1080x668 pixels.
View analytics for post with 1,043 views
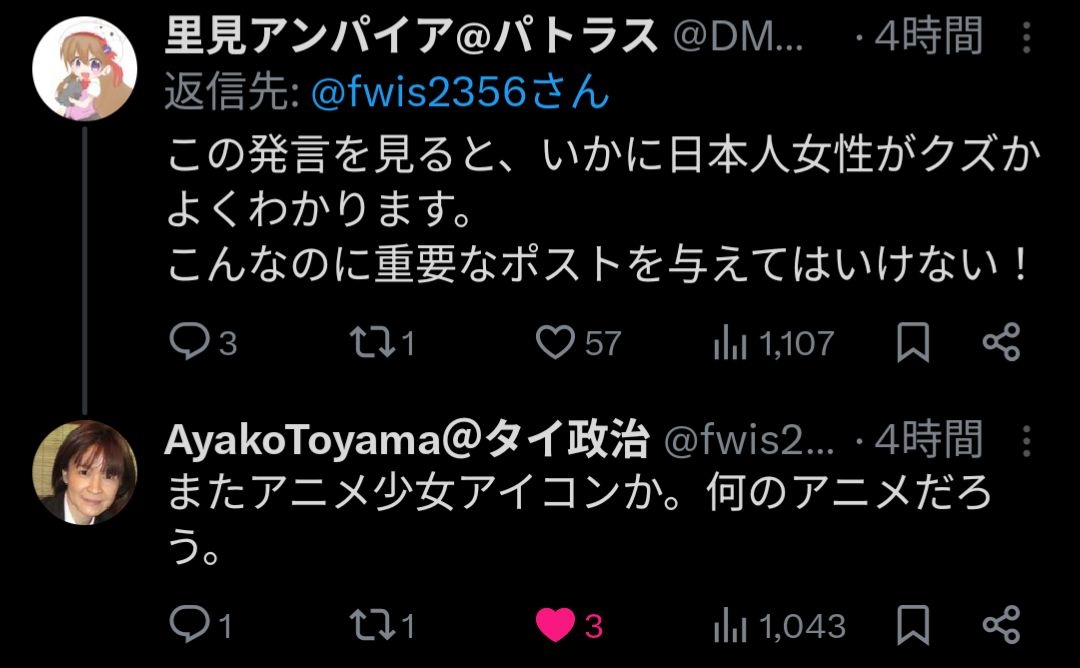731,626
